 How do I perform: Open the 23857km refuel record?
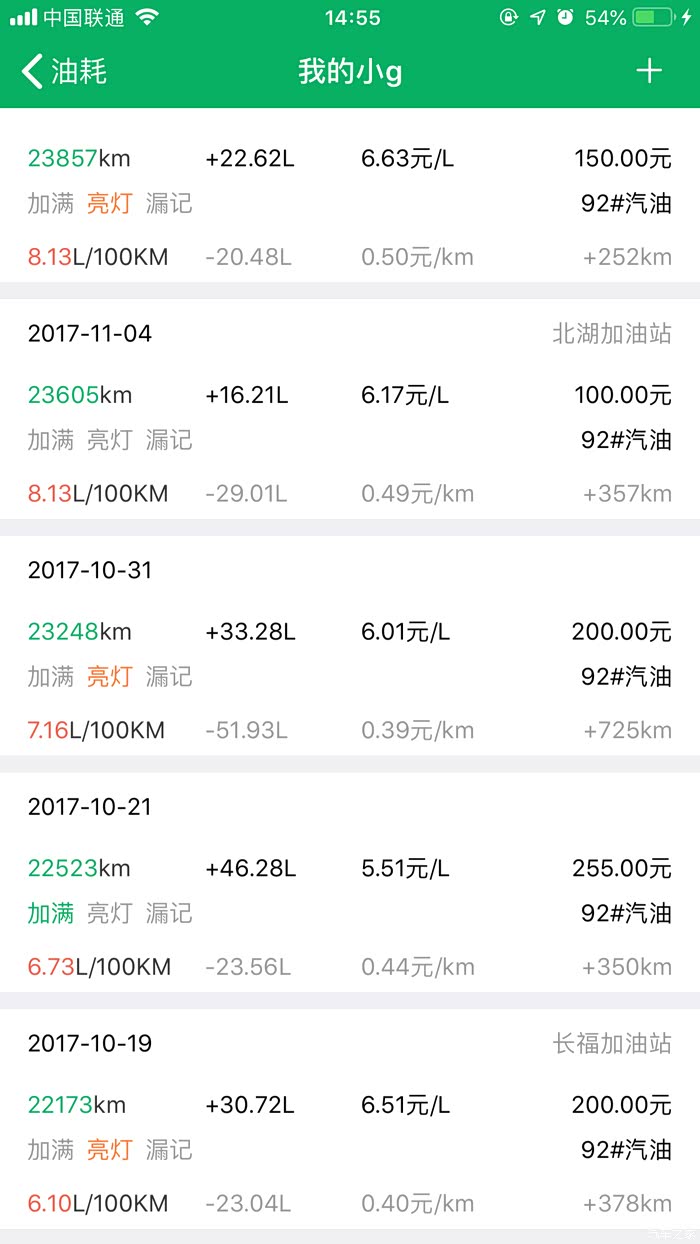350,195
